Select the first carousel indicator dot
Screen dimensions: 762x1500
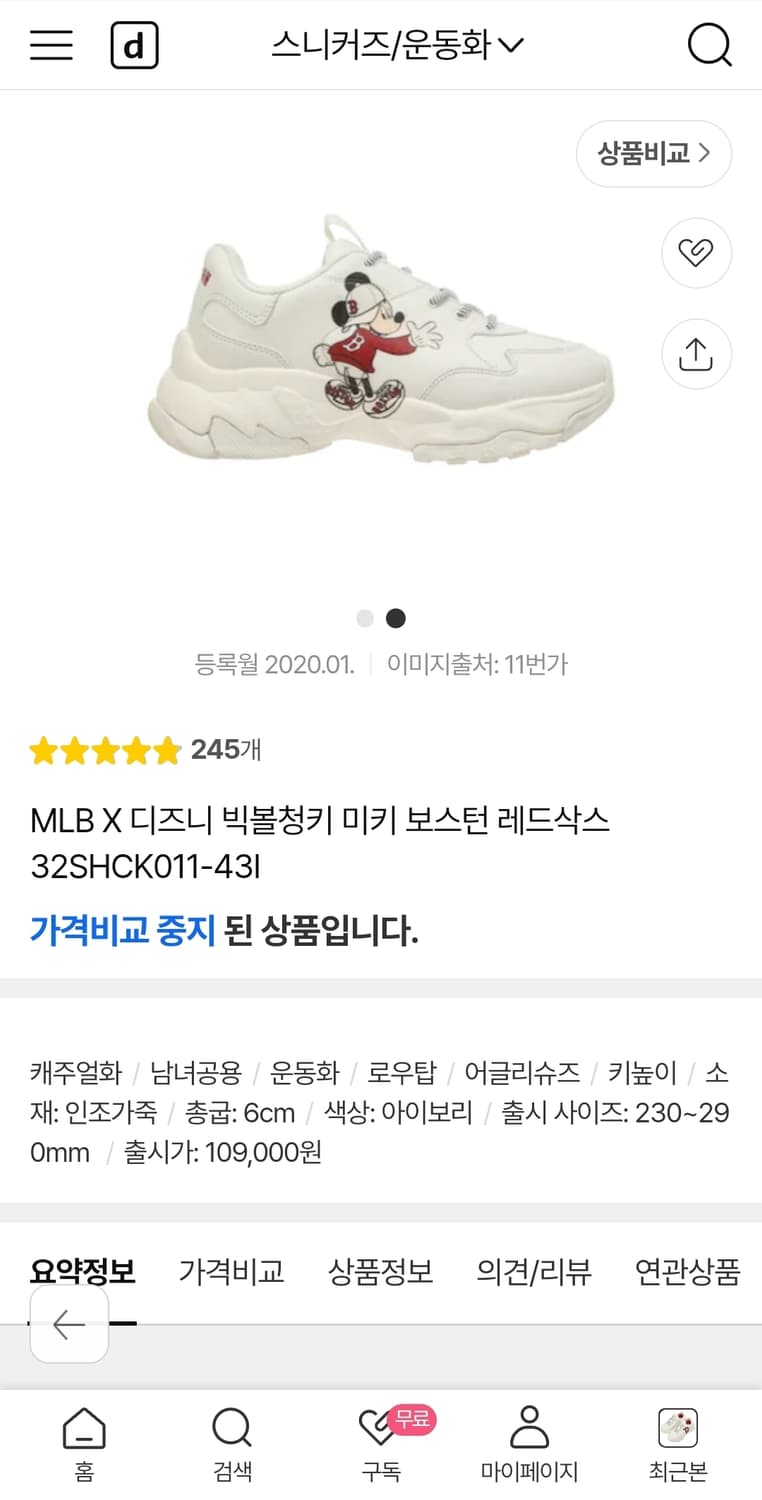point(366,618)
